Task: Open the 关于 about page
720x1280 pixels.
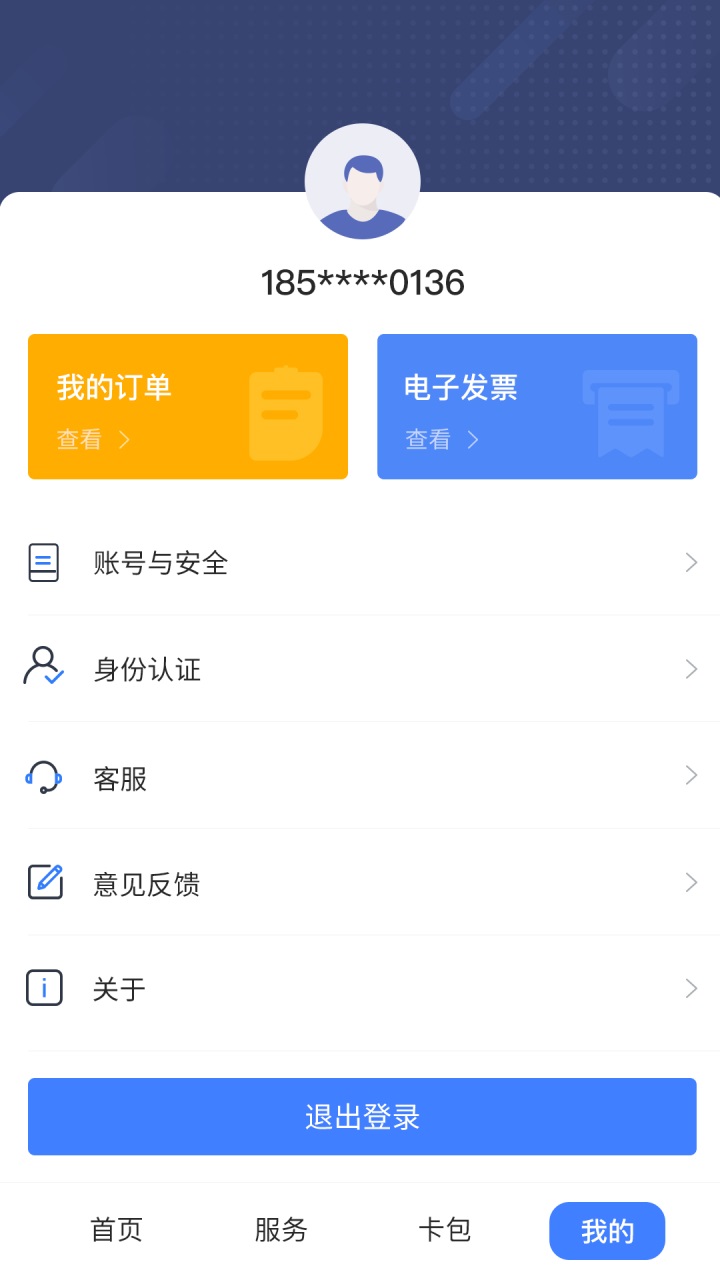Action: click(x=360, y=989)
